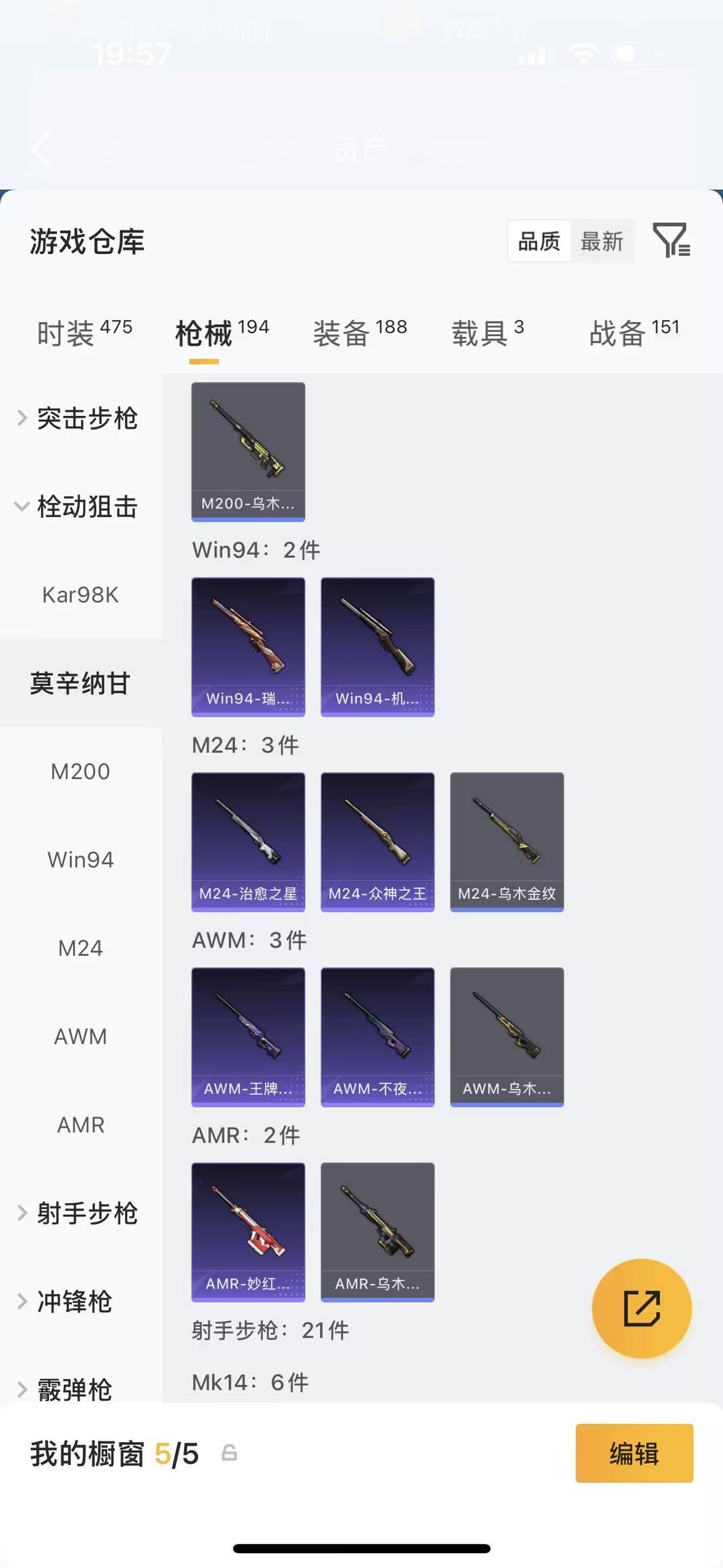Open the AWM-王牌 skin thumbnail
This screenshot has width=723, height=1568.
248,1037
